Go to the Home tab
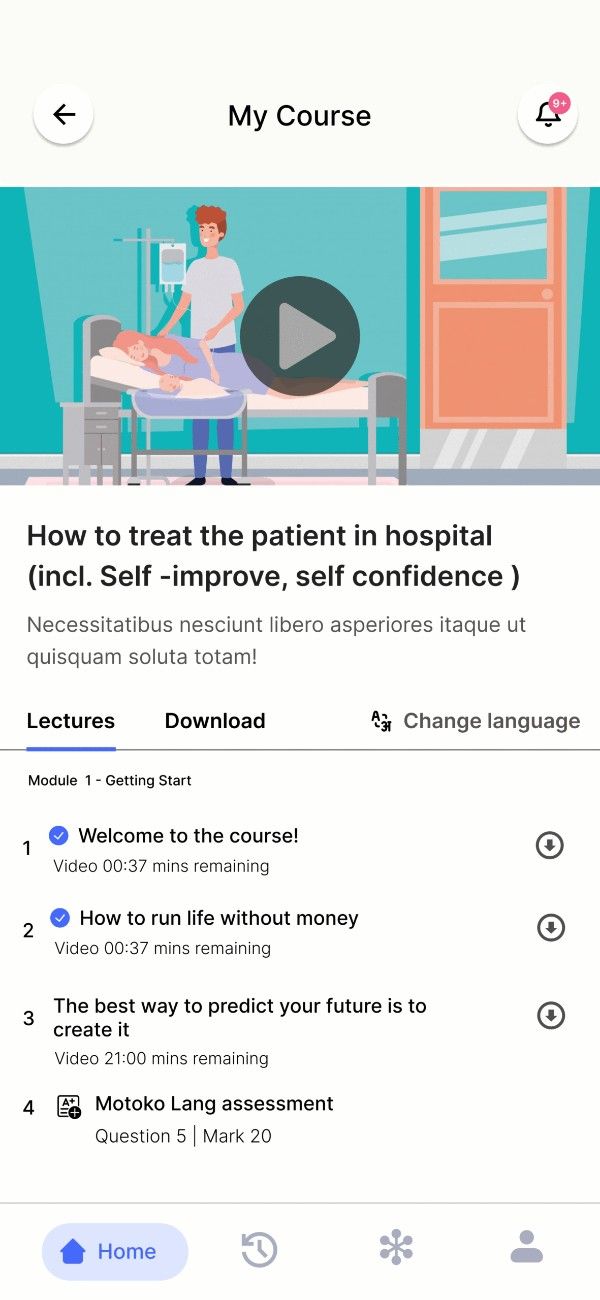 [114, 1251]
